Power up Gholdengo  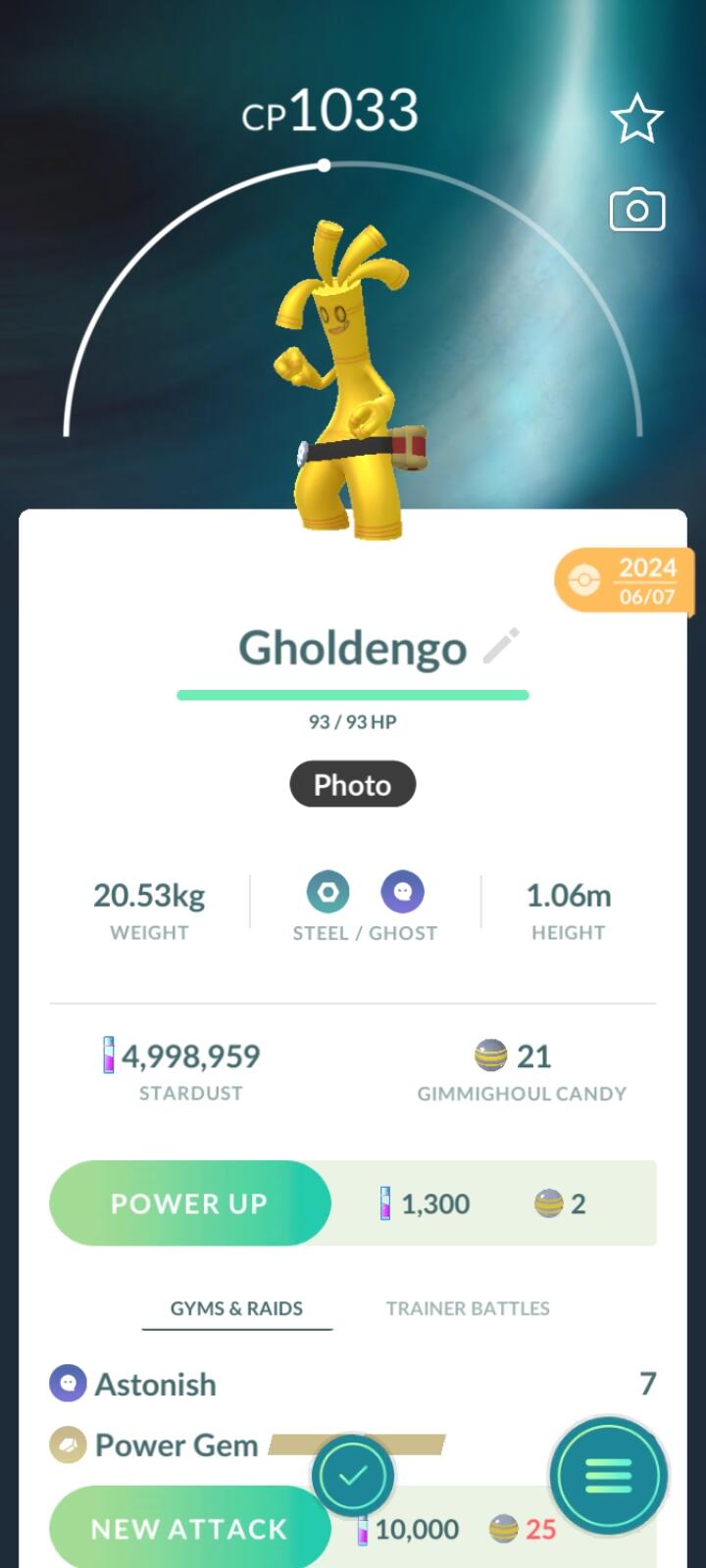pos(190,1203)
